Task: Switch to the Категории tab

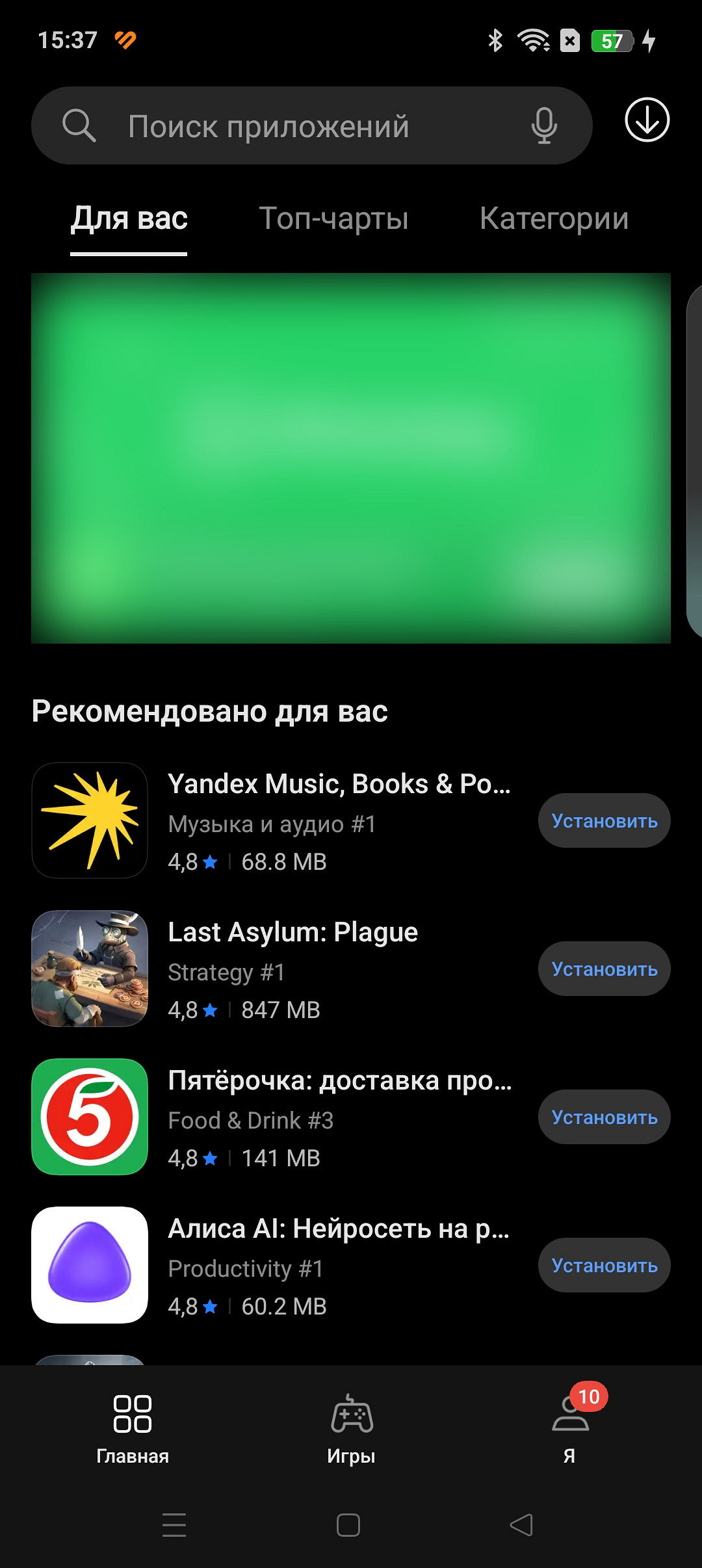Action: click(x=554, y=218)
